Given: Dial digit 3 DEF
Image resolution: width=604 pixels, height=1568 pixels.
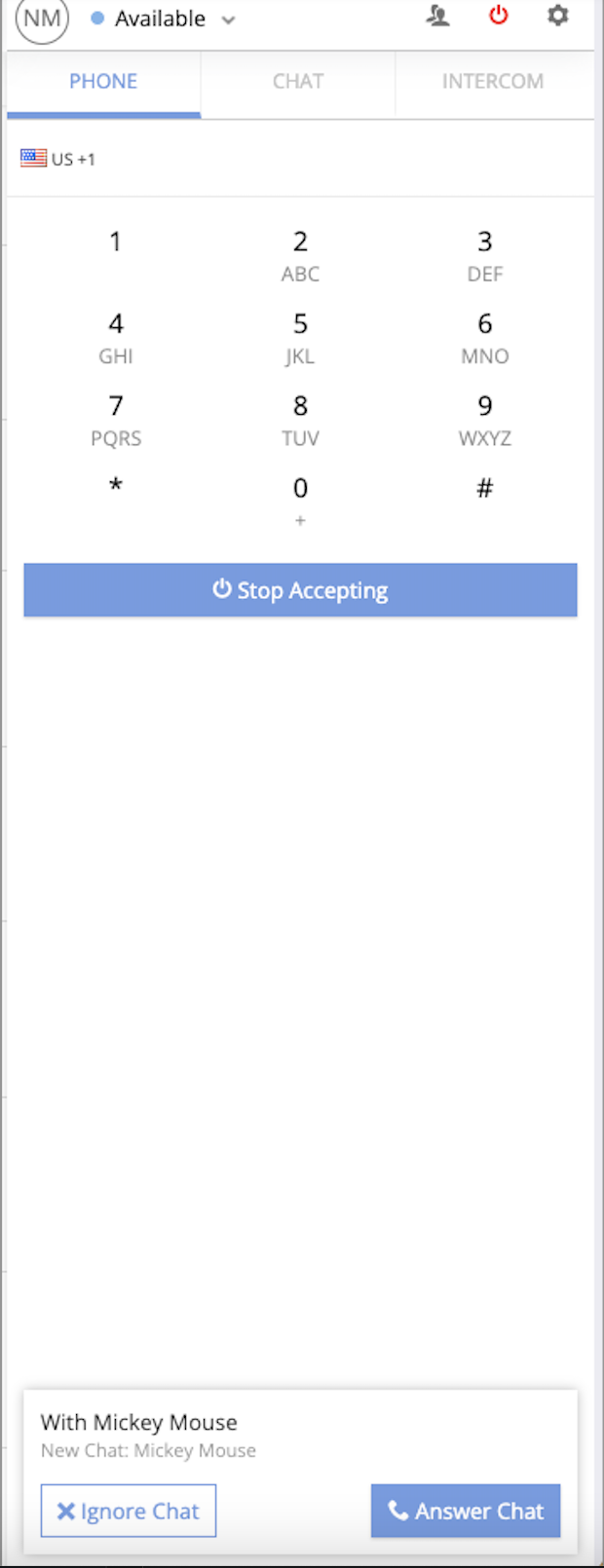Looking at the screenshot, I should (x=484, y=254).
